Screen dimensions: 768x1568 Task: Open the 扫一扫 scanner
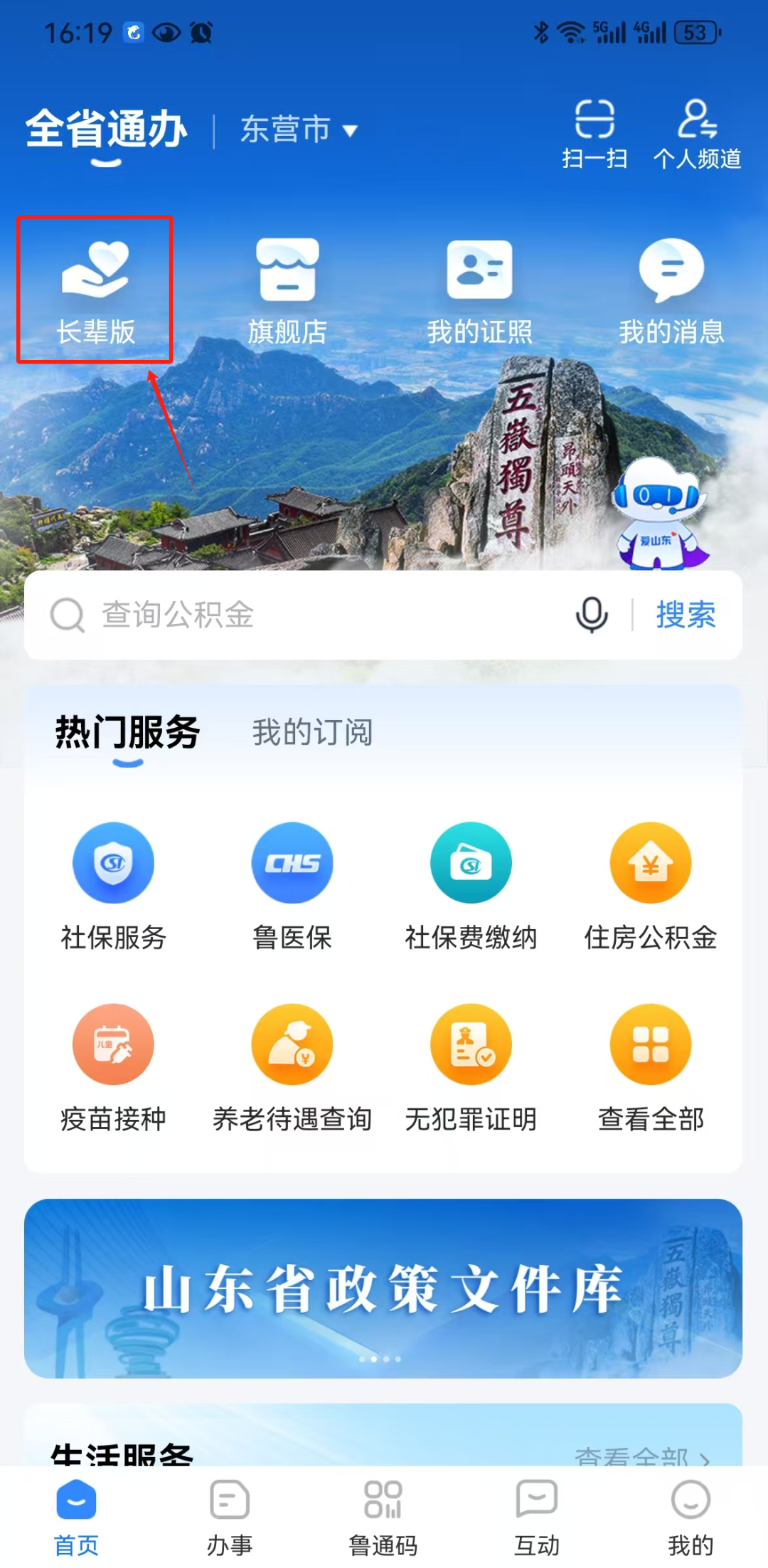594,132
